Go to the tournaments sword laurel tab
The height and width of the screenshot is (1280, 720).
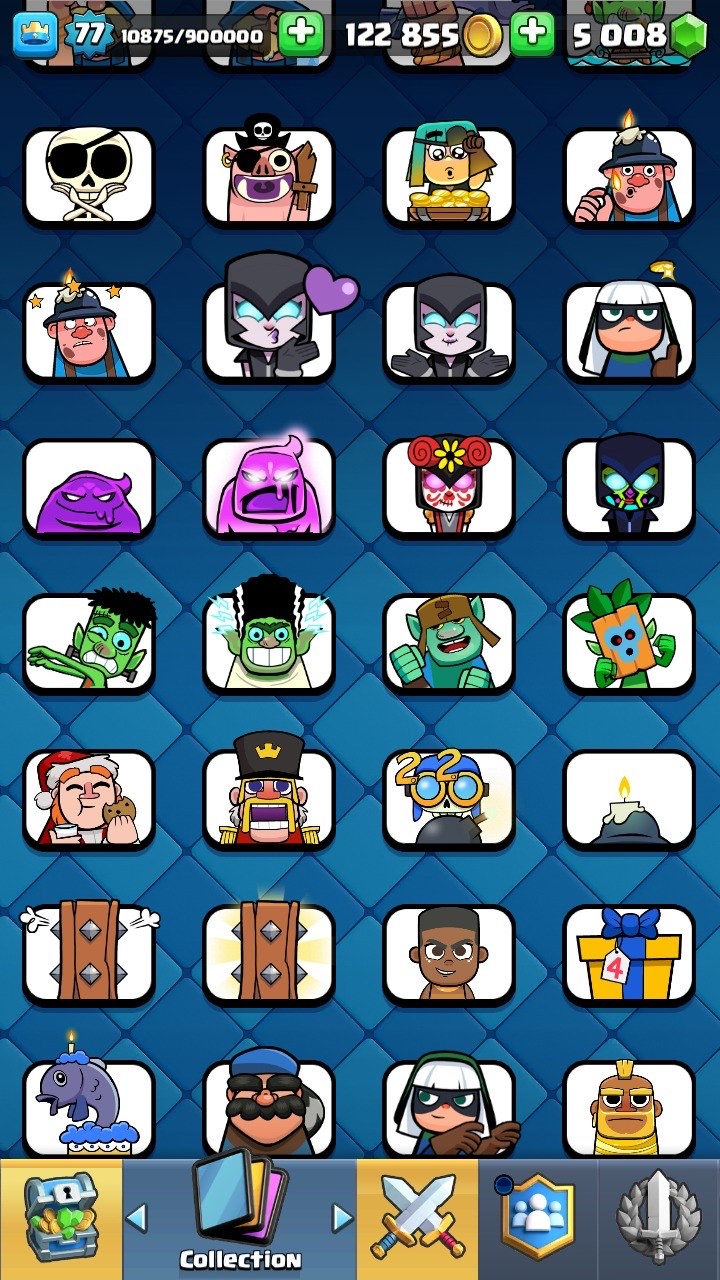tap(659, 1218)
